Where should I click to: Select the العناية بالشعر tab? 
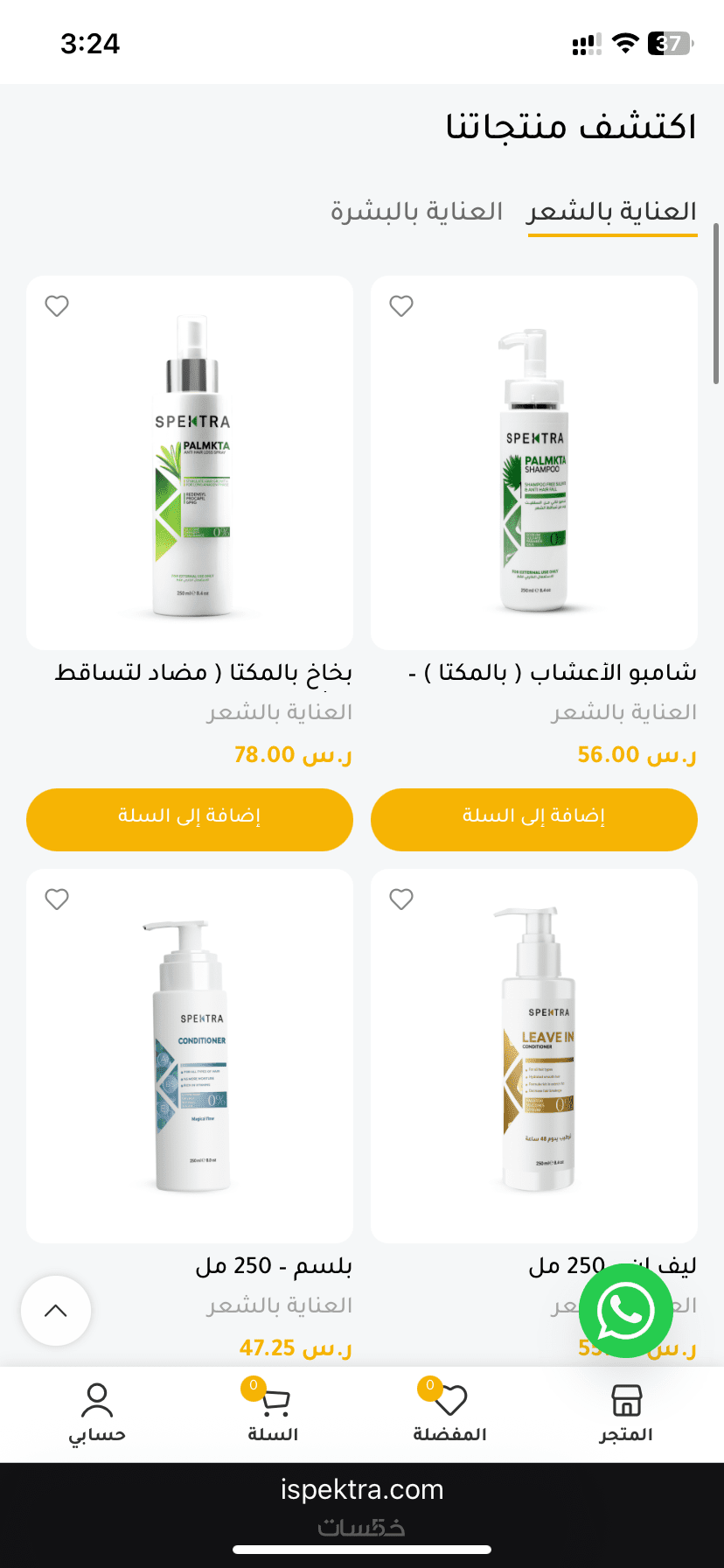pyautogui.click(x=611, y=212)
